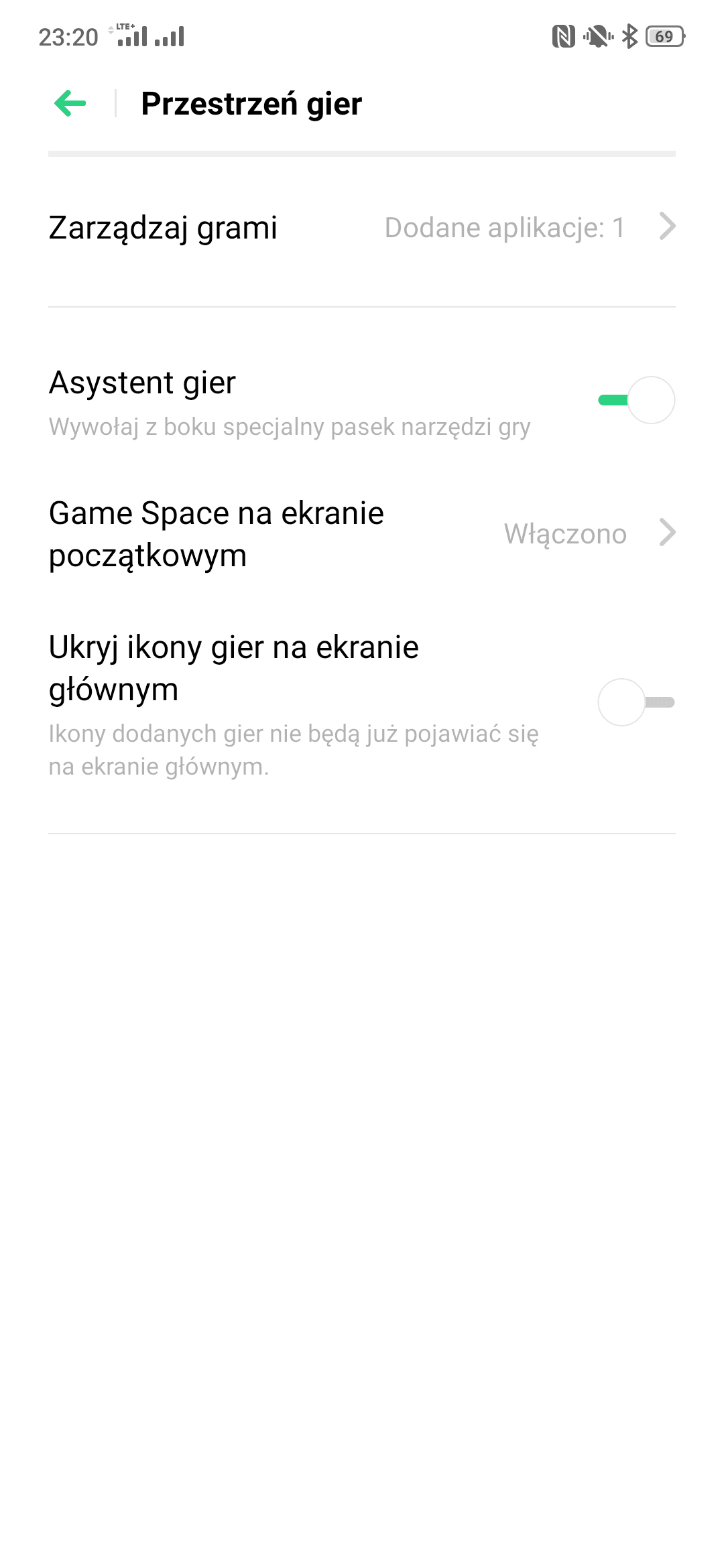724x1568 pixels.
Task: Turn off the Asystent gier switch
Action: coord(636,400)
